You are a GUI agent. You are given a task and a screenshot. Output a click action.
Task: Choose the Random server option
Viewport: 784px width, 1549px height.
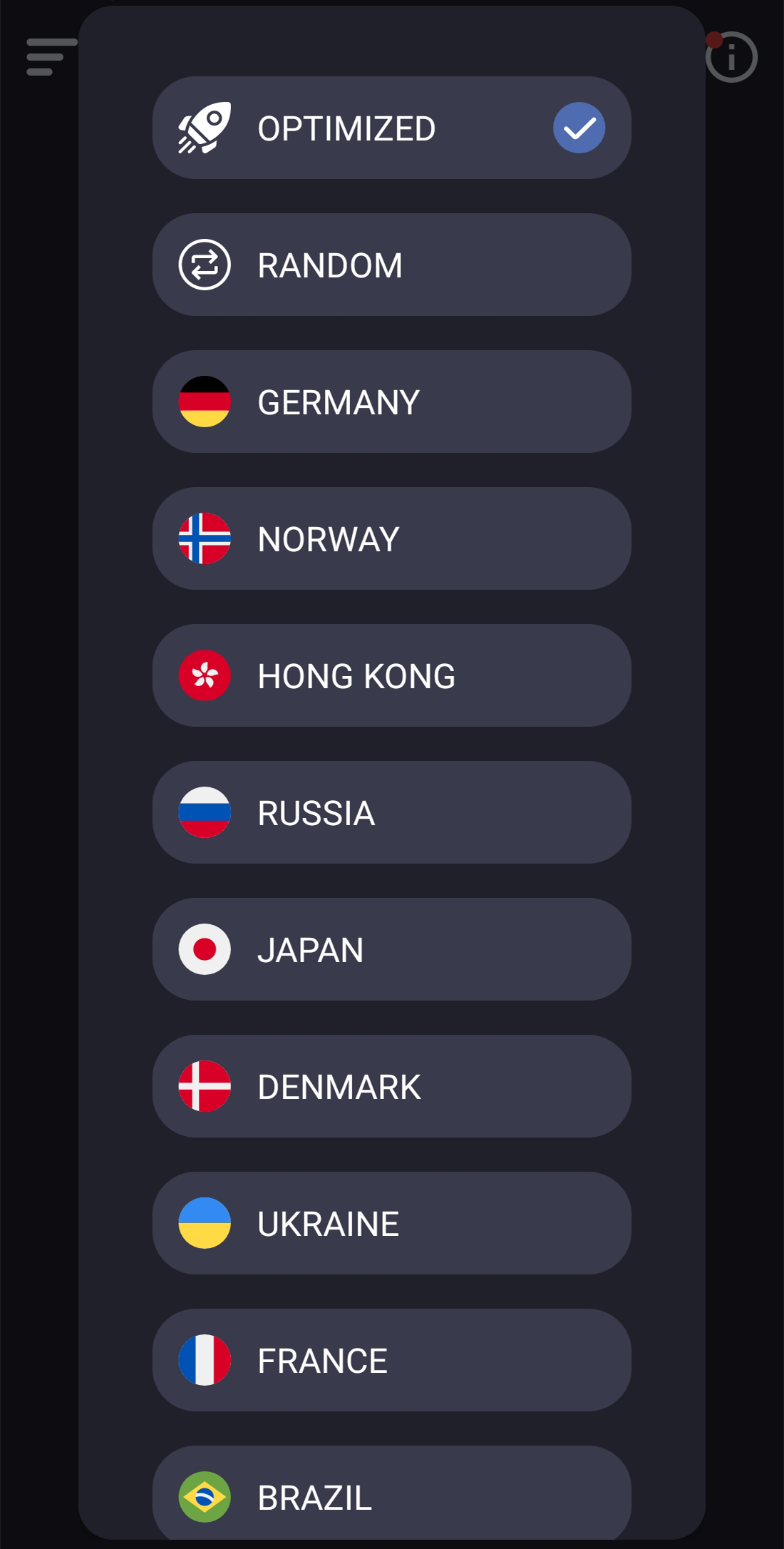[x=391, y=265]
